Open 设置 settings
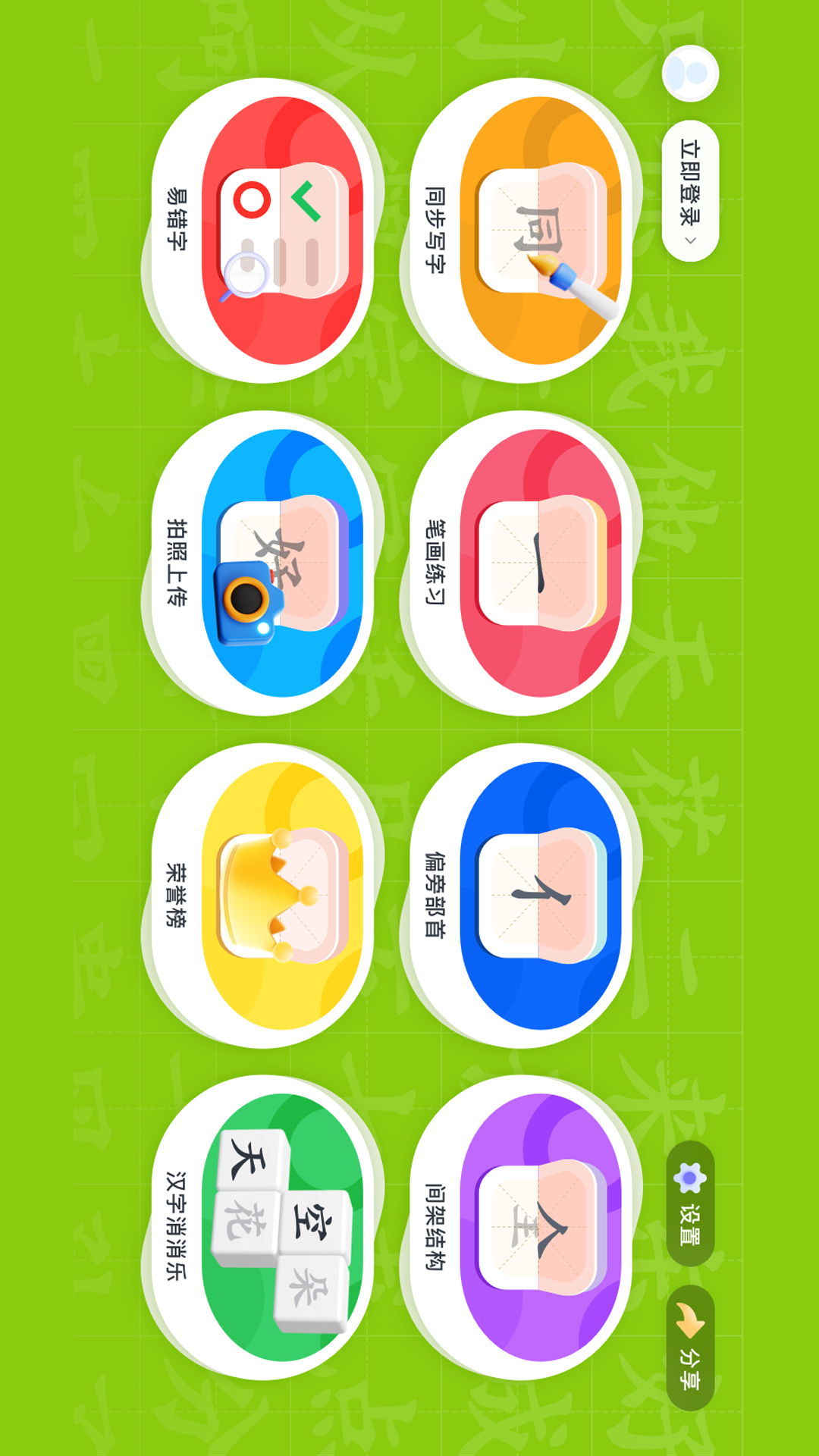 (690, 1203)
